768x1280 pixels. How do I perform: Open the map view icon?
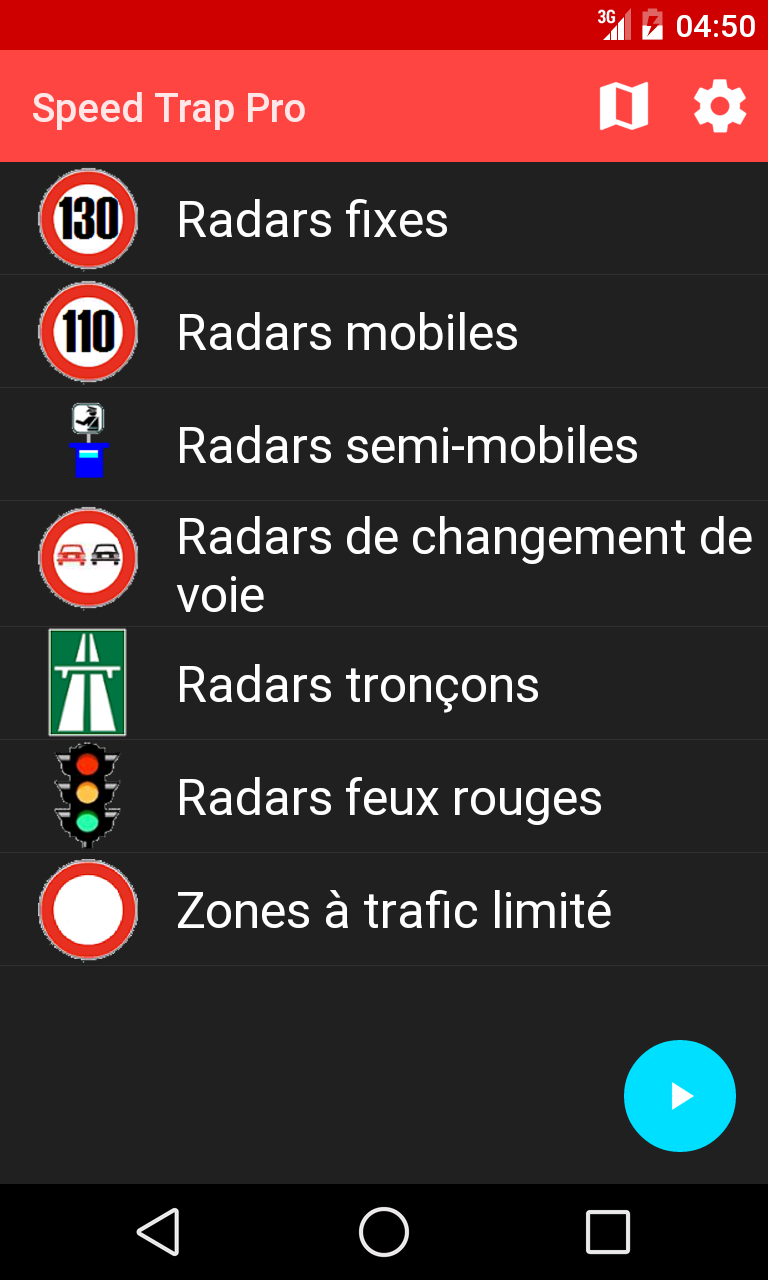click(622, 105)
